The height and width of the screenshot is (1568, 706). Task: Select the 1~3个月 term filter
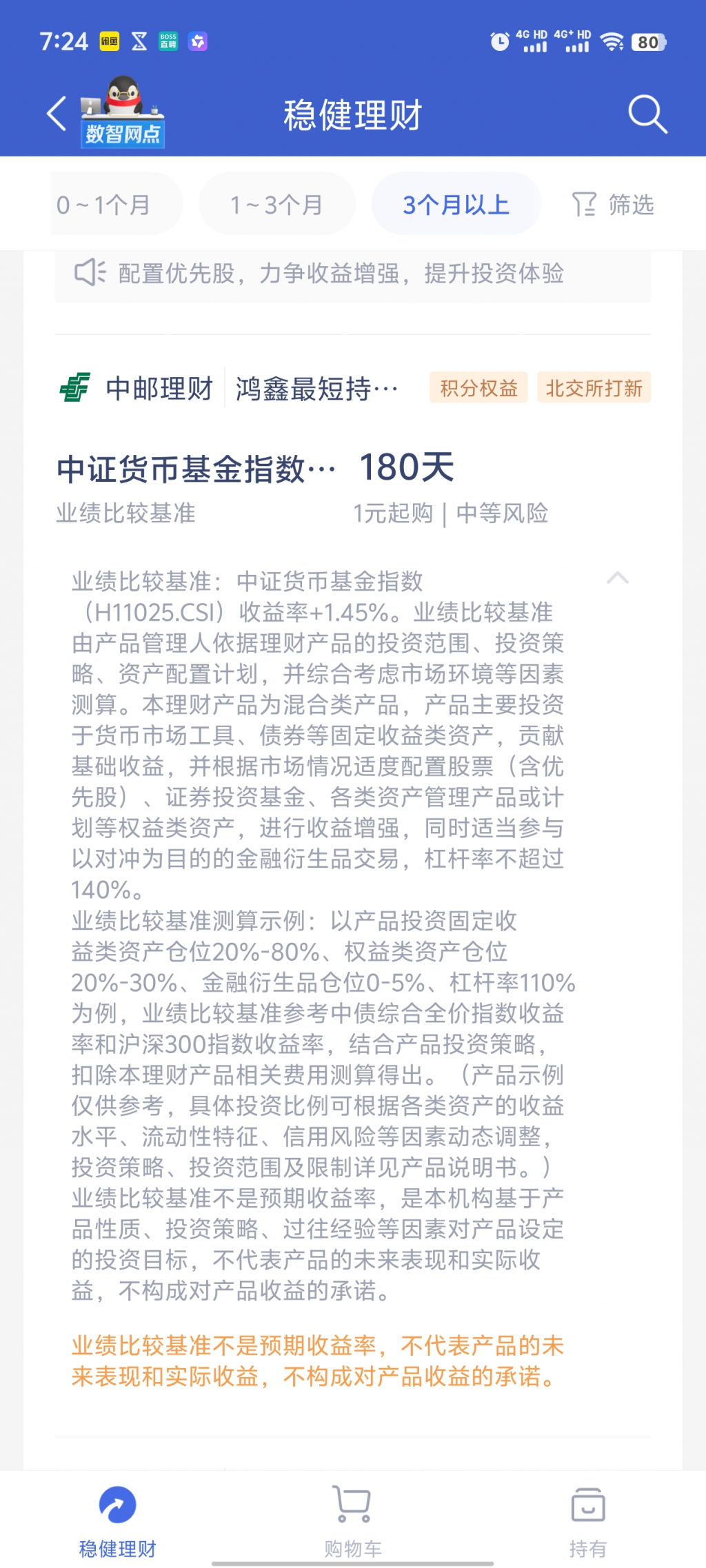(276, 205)
